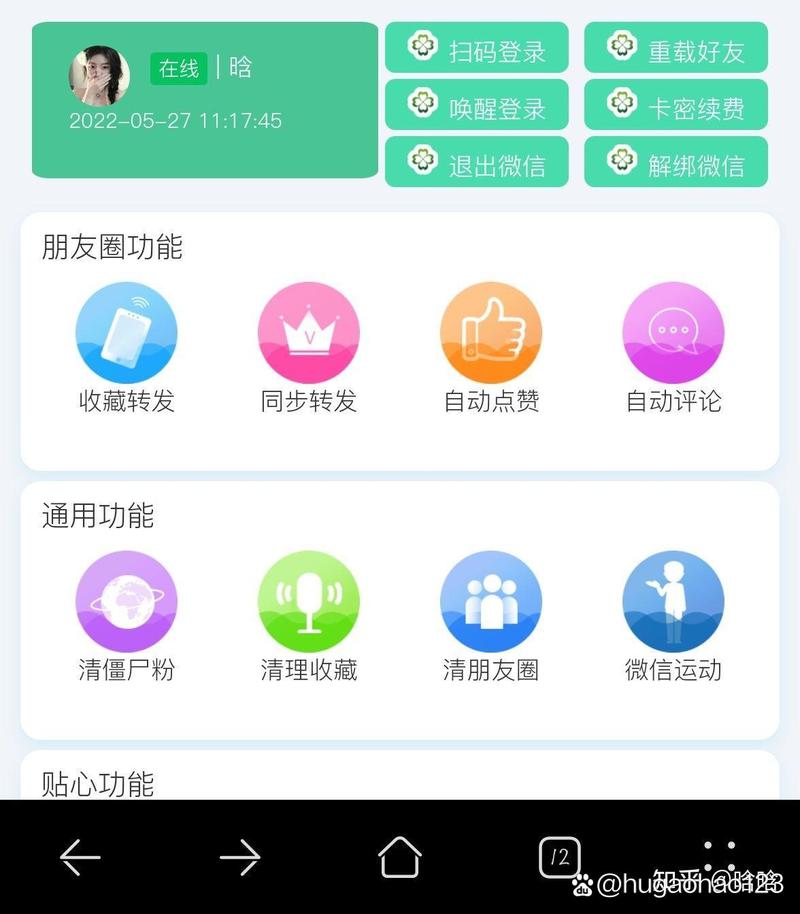Open the browser overflow menu
The image size is (800, 914).
point(720,857)
